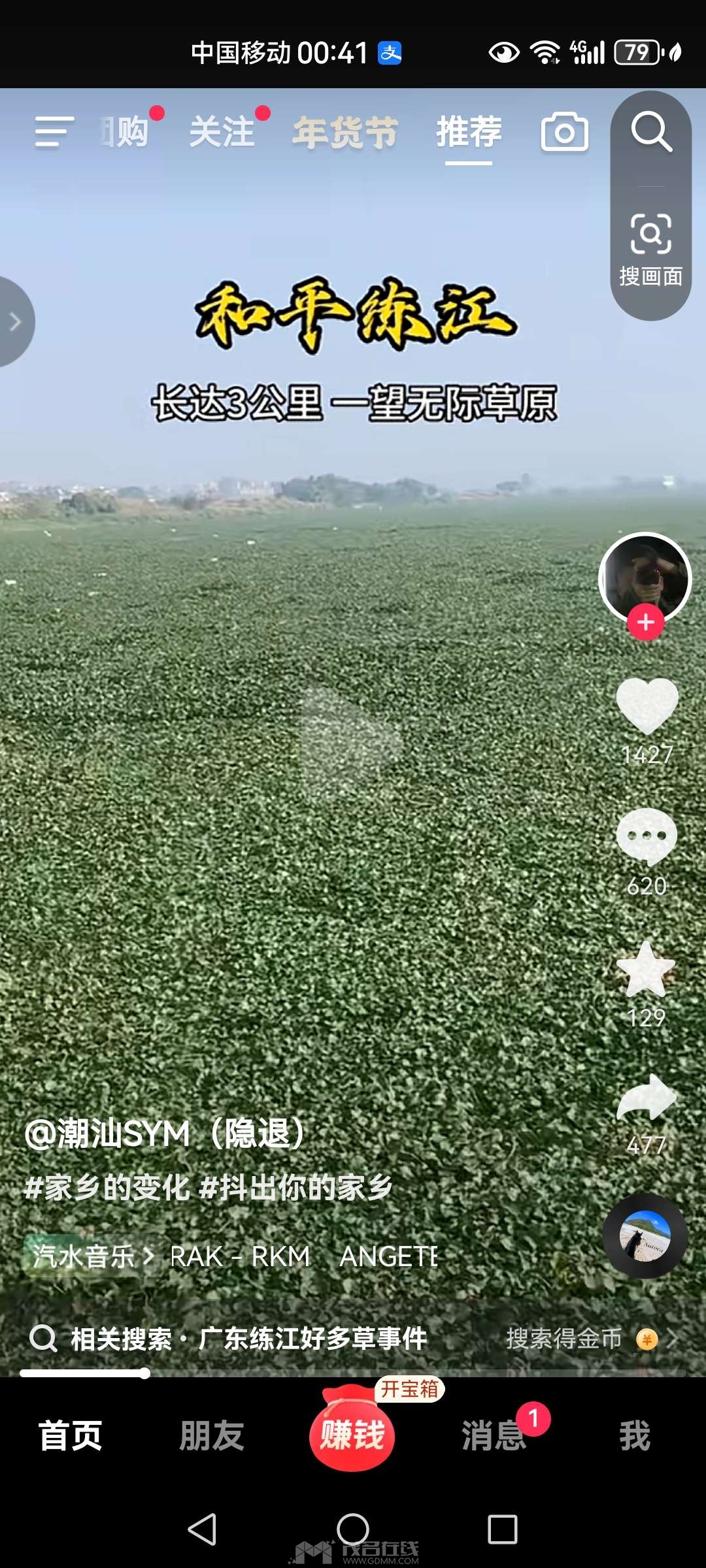Screen dimensions: 706x1568
Task: Open the camera icon
Action: [x=565, y=132]
